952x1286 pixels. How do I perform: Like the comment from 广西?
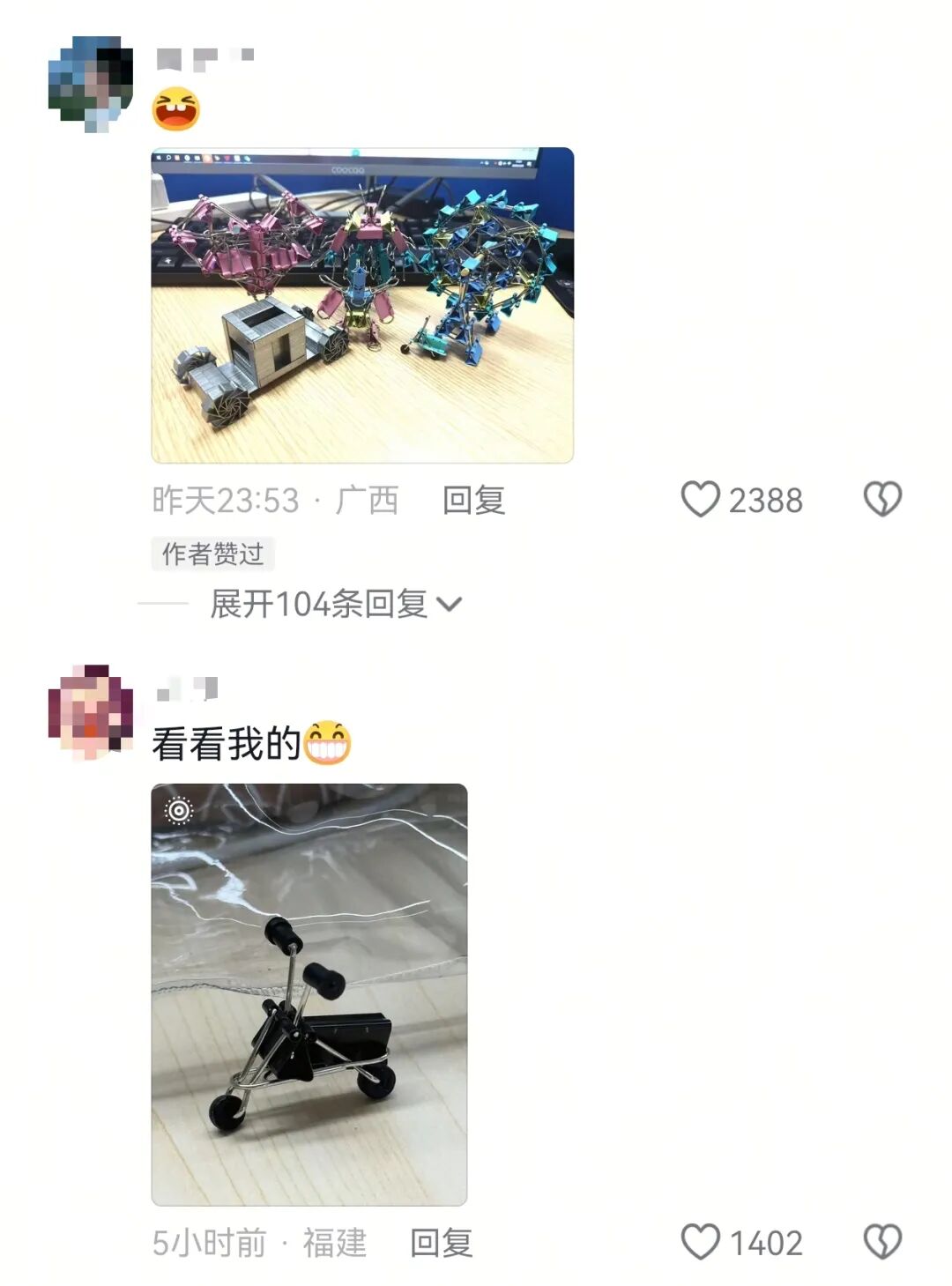point(701,500)
